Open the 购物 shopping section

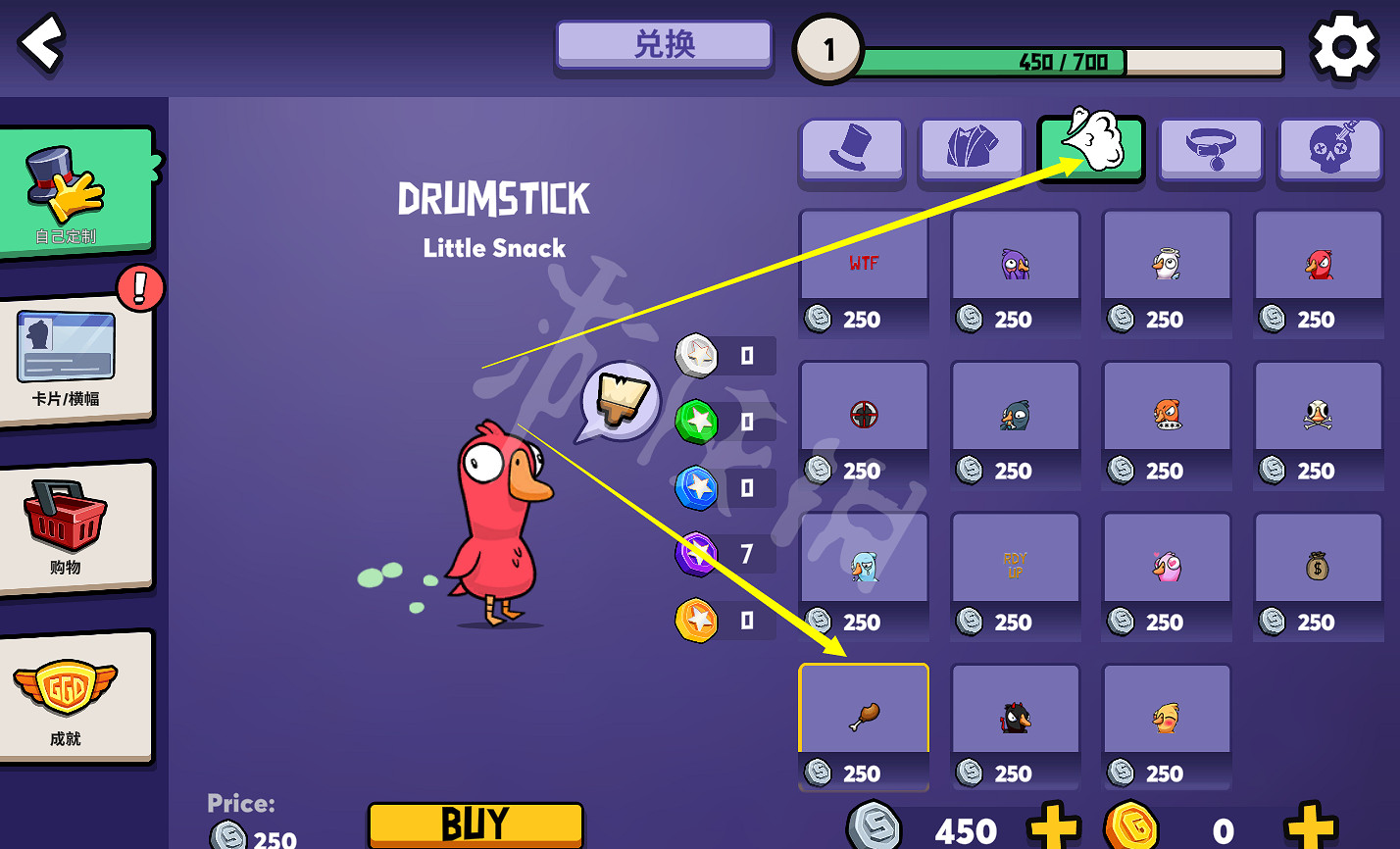[75, 526]
